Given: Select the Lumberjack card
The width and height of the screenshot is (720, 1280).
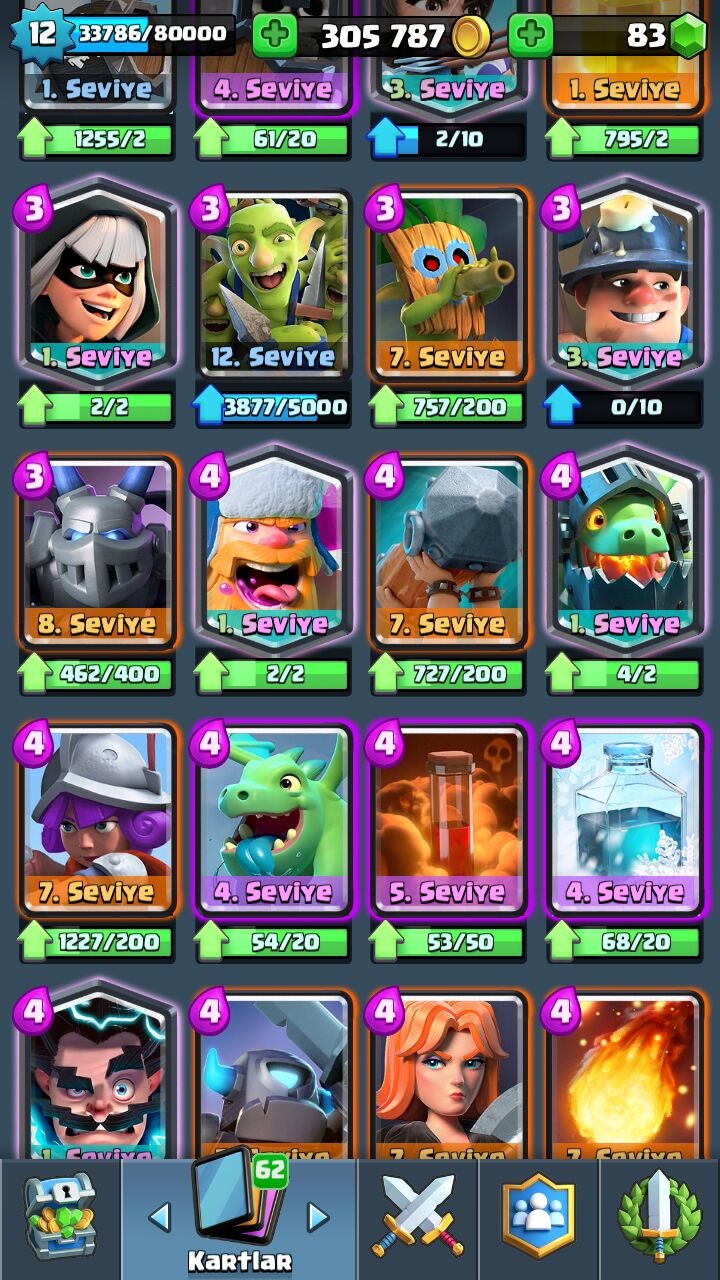Looking at the screenshot, I should point(273,553).
